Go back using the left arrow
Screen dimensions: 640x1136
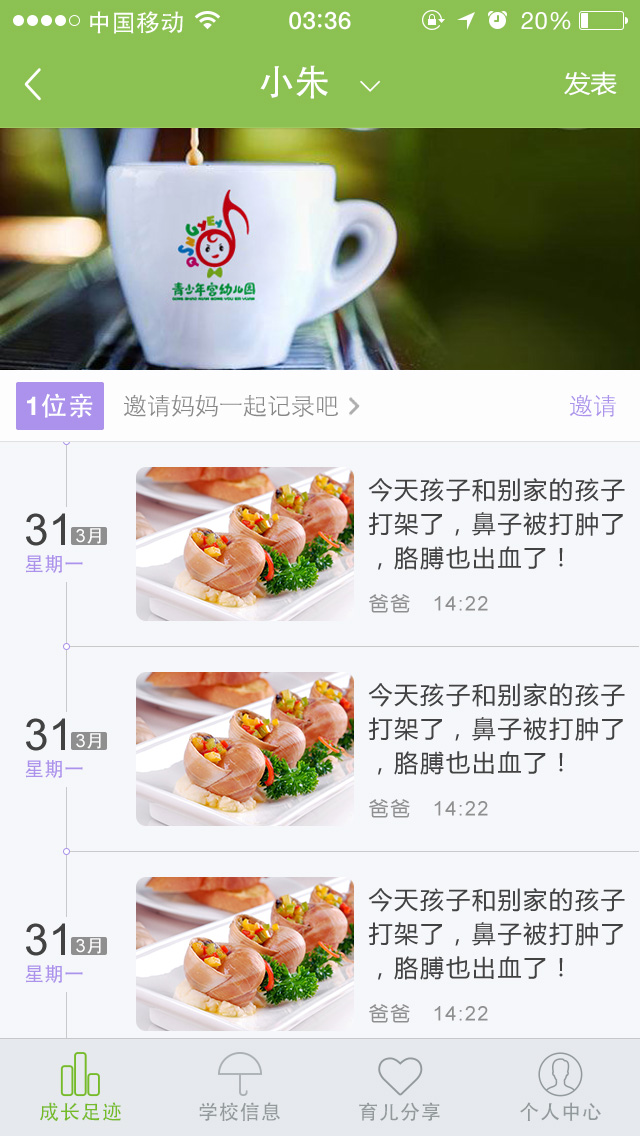tap(34, 85)
